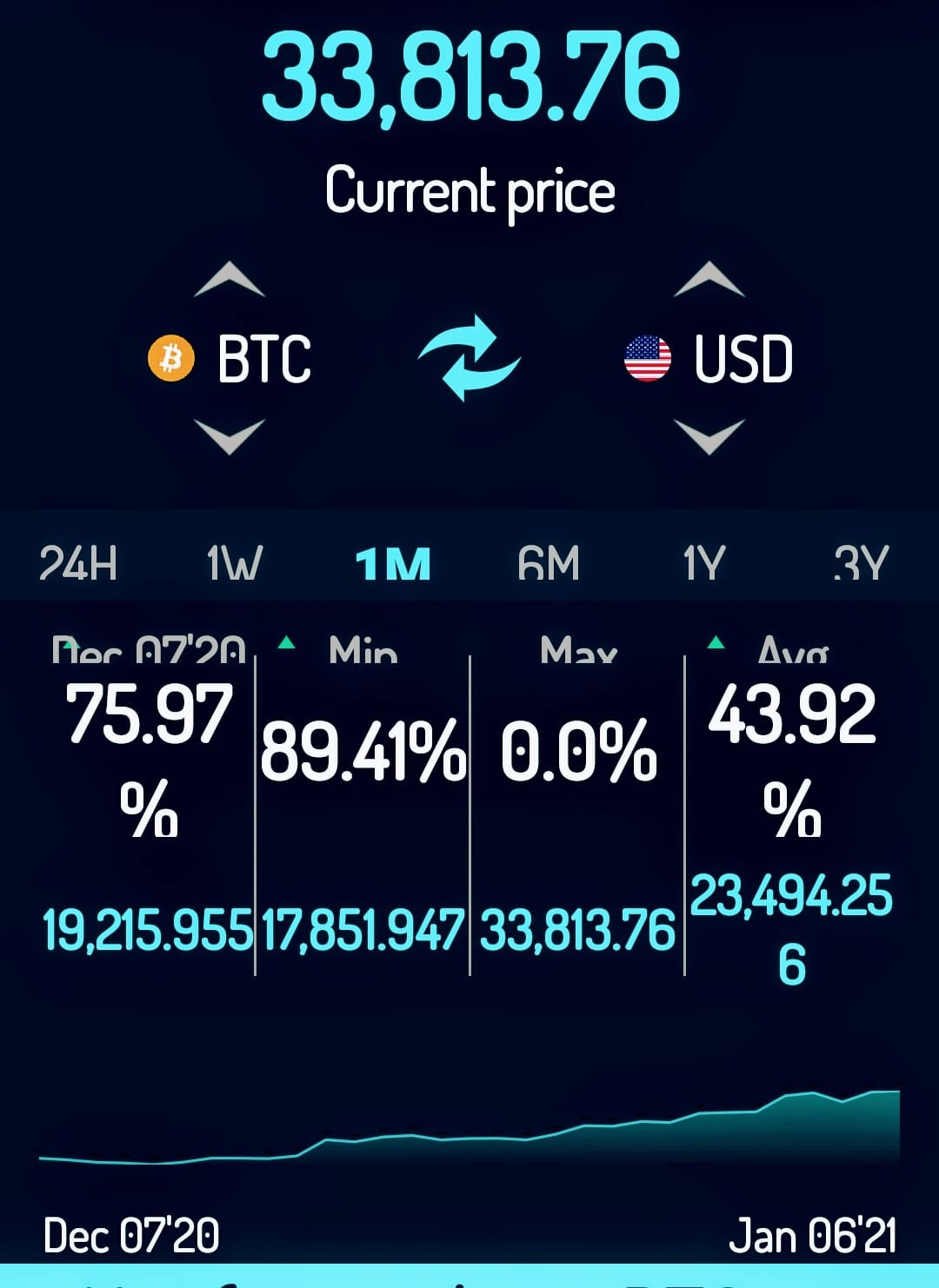
Task: Tap the down arrow below BTC
Action: (230, 436)
